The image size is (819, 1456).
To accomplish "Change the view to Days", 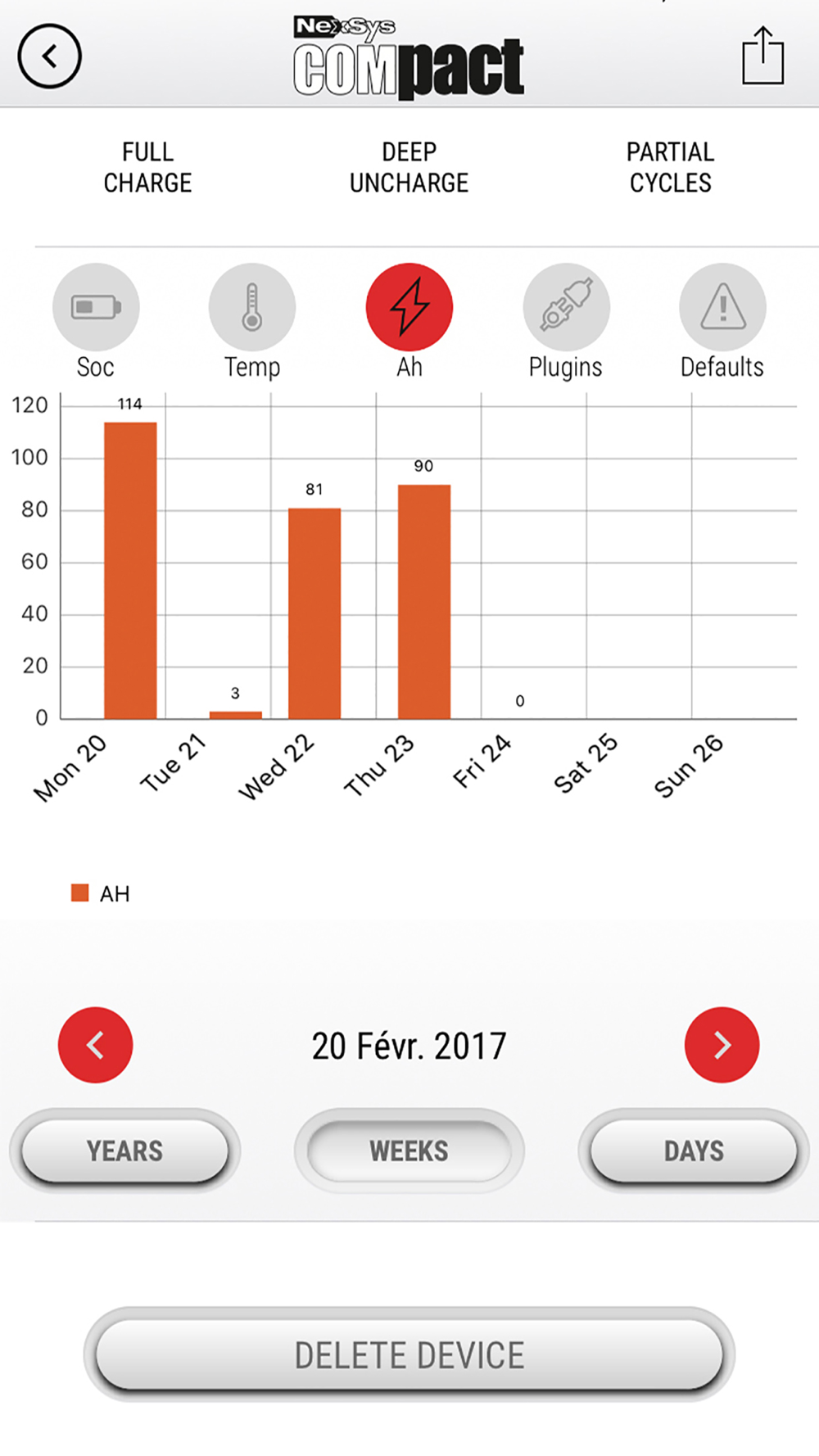I will 694,1151.
